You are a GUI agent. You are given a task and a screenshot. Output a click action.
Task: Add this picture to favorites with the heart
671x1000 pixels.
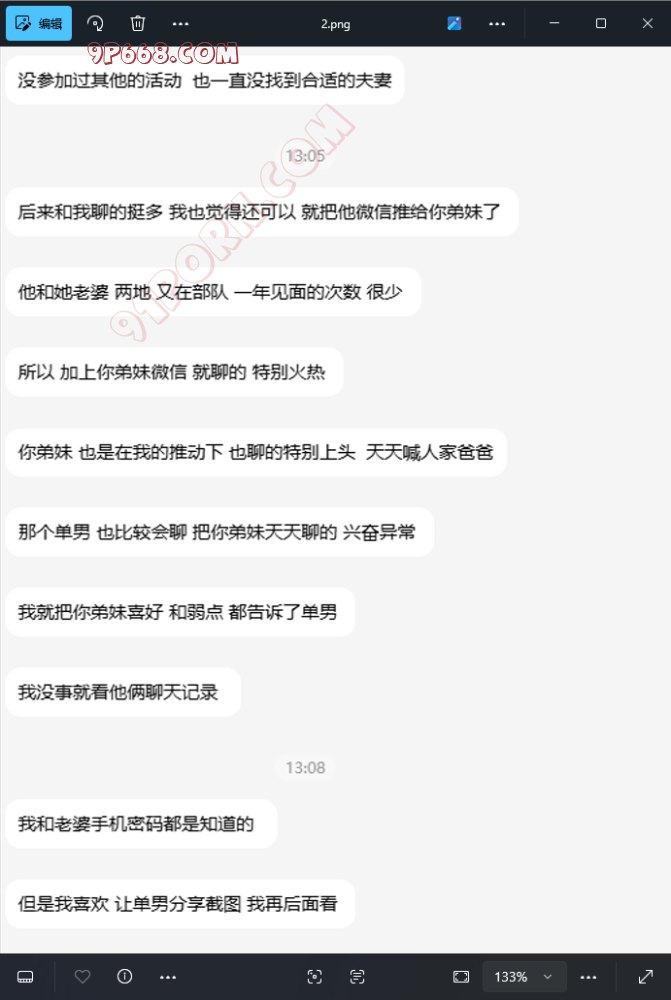click(x=83, y=976)
